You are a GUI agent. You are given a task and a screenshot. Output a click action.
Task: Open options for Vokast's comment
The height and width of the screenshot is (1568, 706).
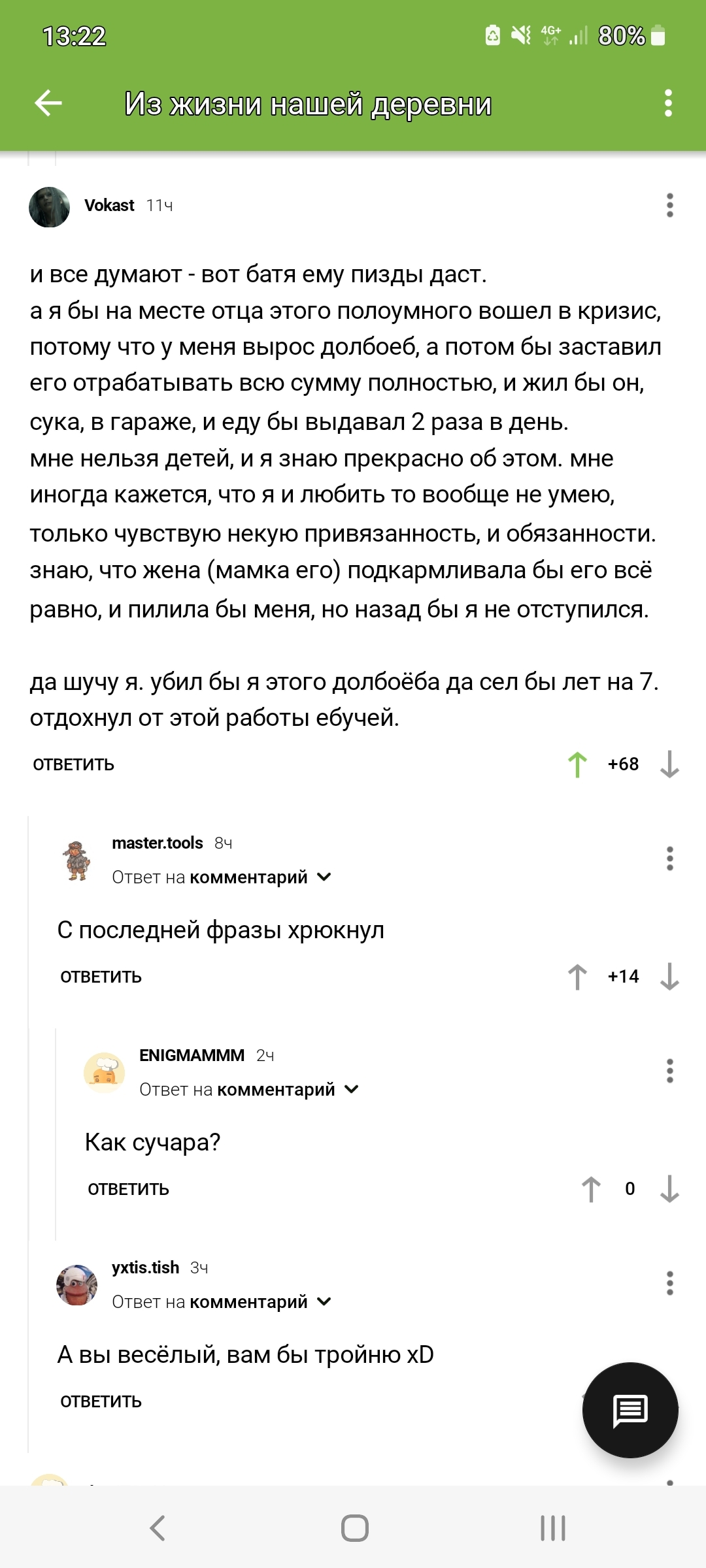[669, 205]
